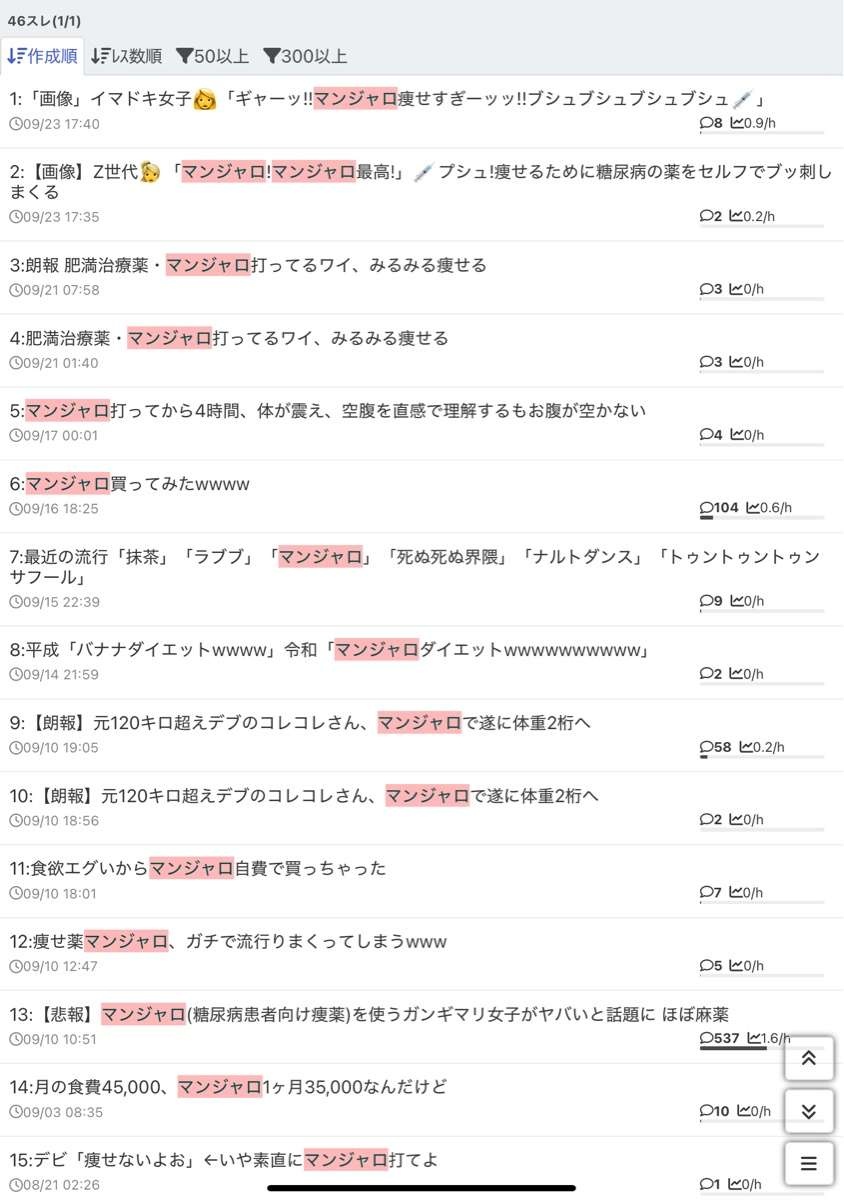Open thread 12 about 痩せ薬マンジャロ

[x=228, y=941]
